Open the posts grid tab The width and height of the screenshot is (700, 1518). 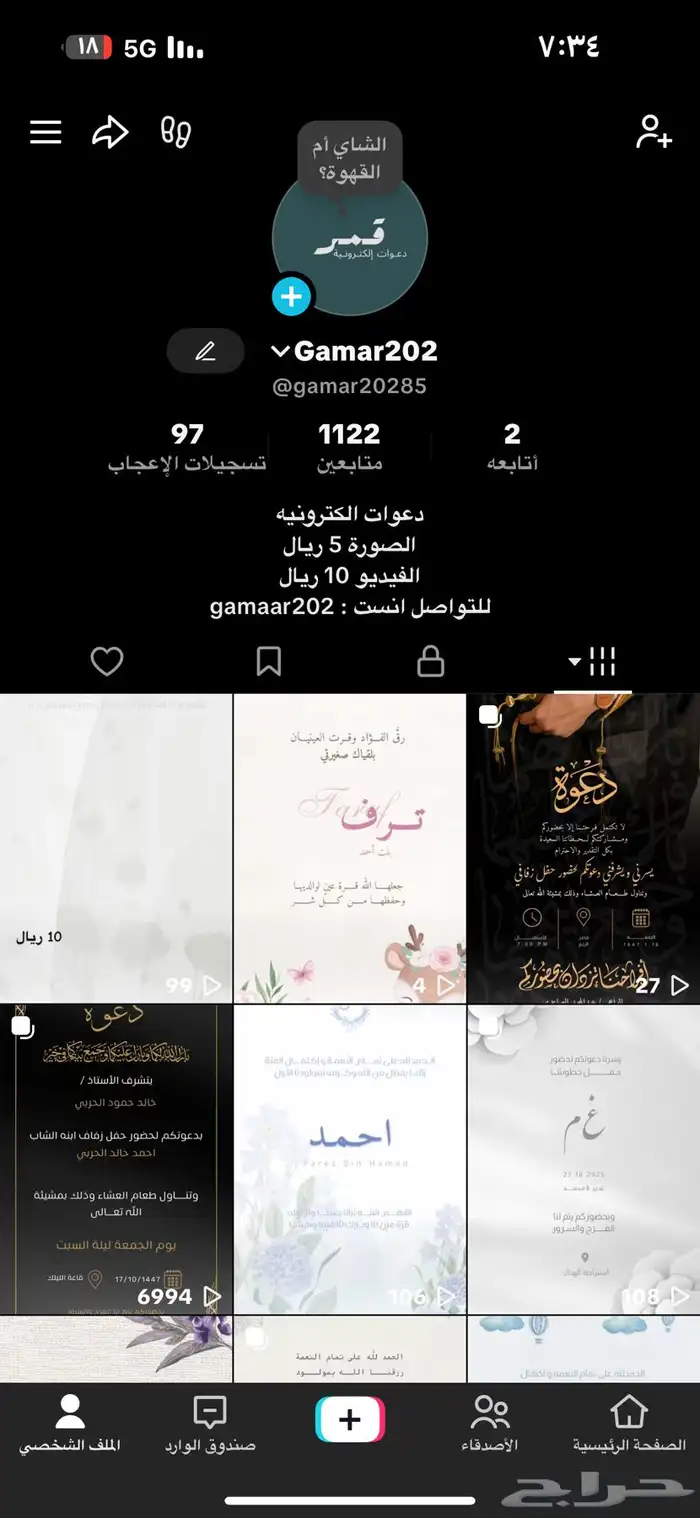click(x=592, y=661)
